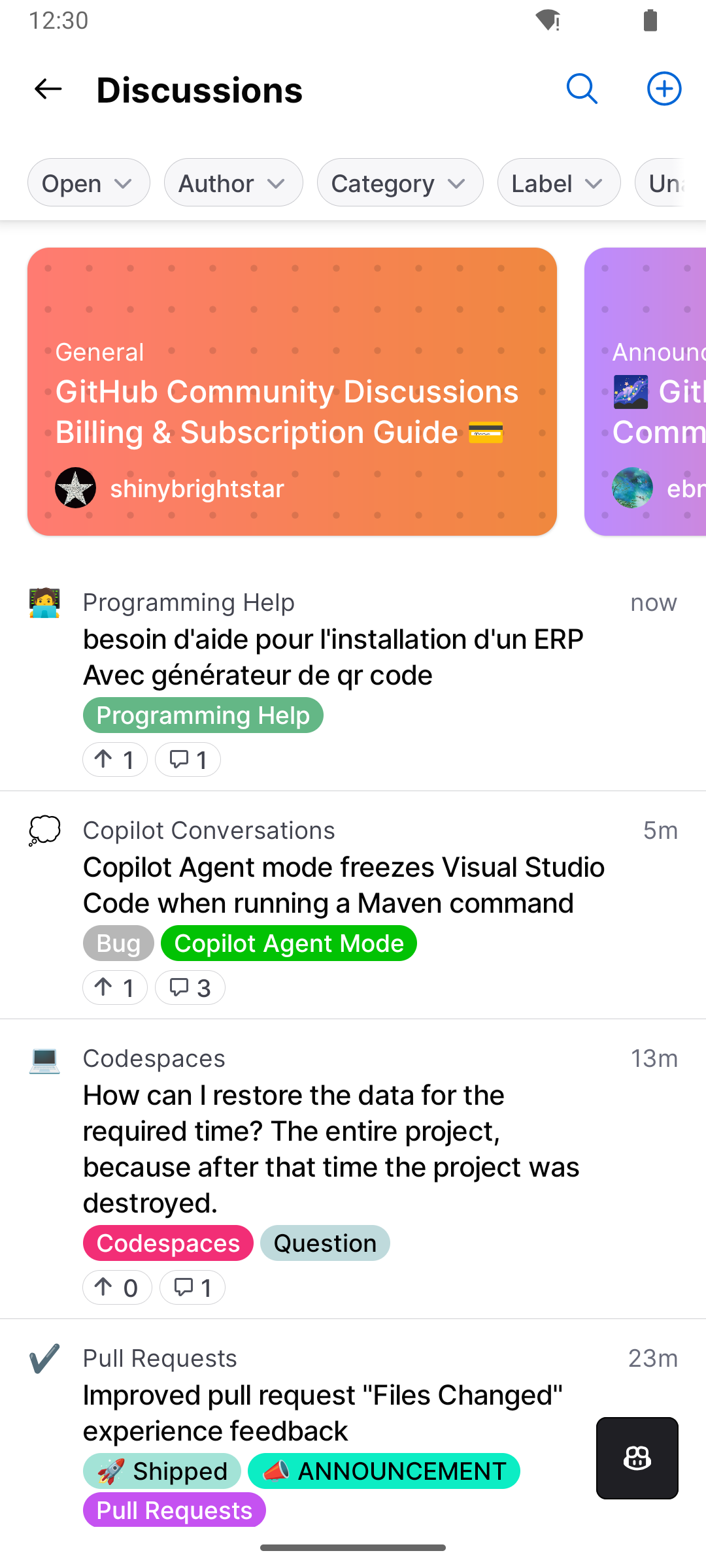Screen dimensions: 706x1568
Task: Upvote the Codespaces data restore question
Action: pos(117,1286)
